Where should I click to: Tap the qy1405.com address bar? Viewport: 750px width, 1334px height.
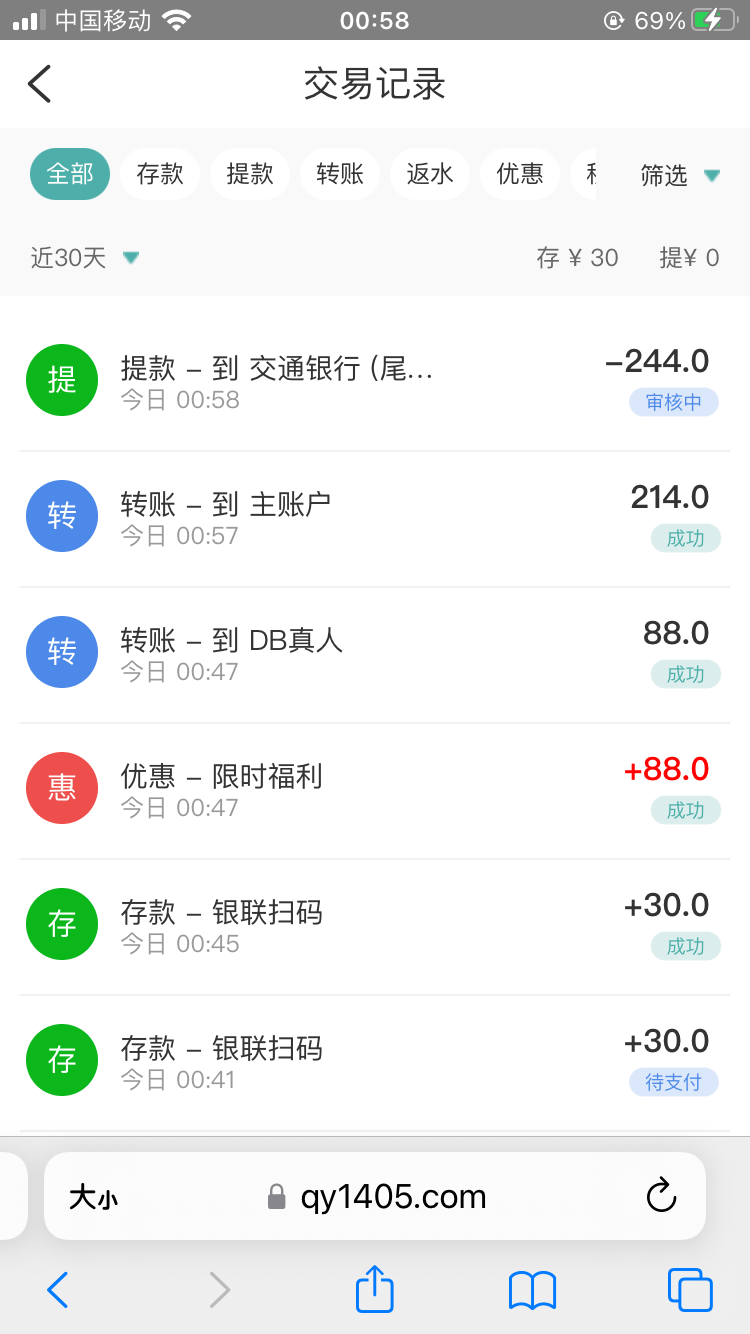pos(377,1196)
